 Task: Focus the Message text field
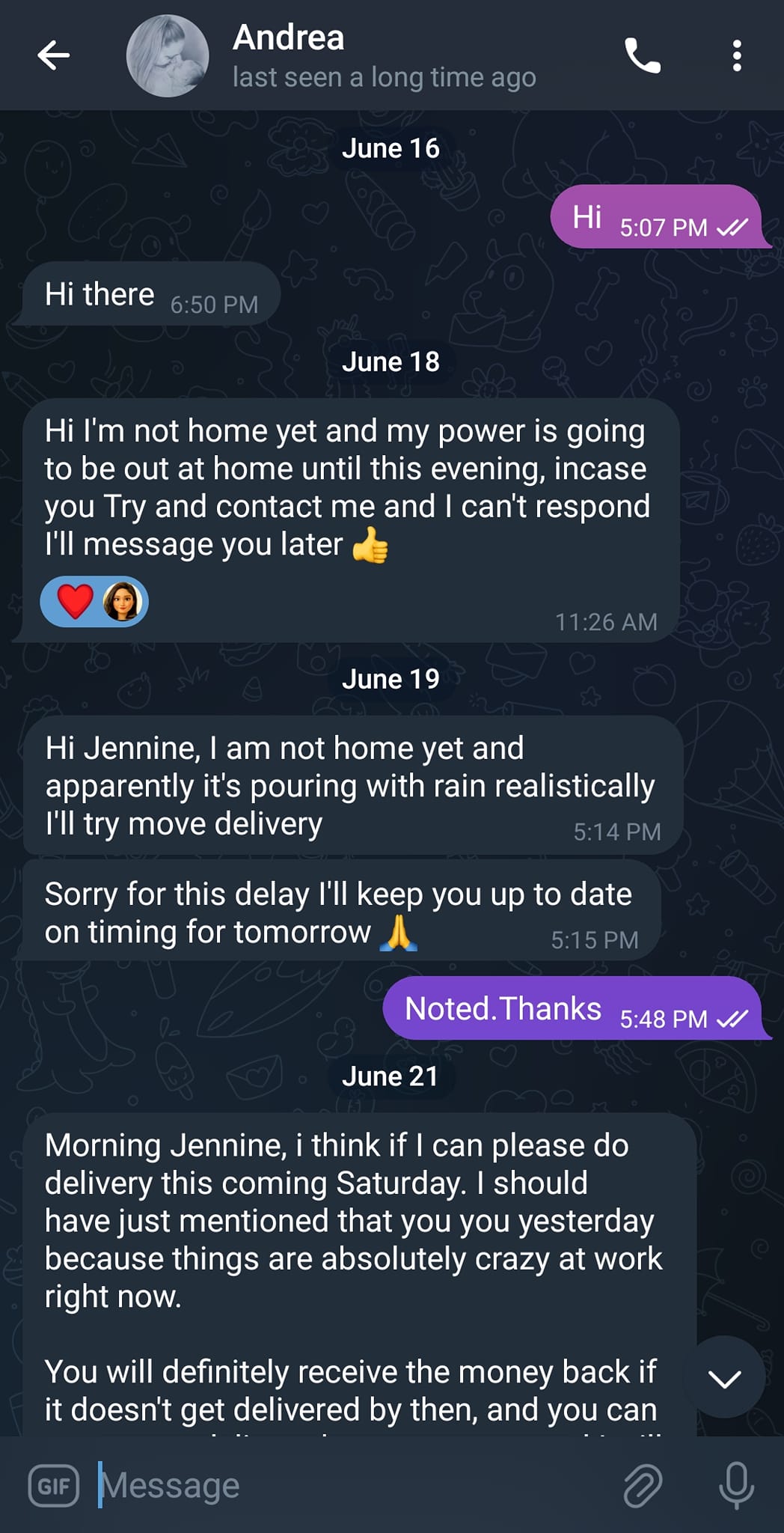tap(352, 1485)
